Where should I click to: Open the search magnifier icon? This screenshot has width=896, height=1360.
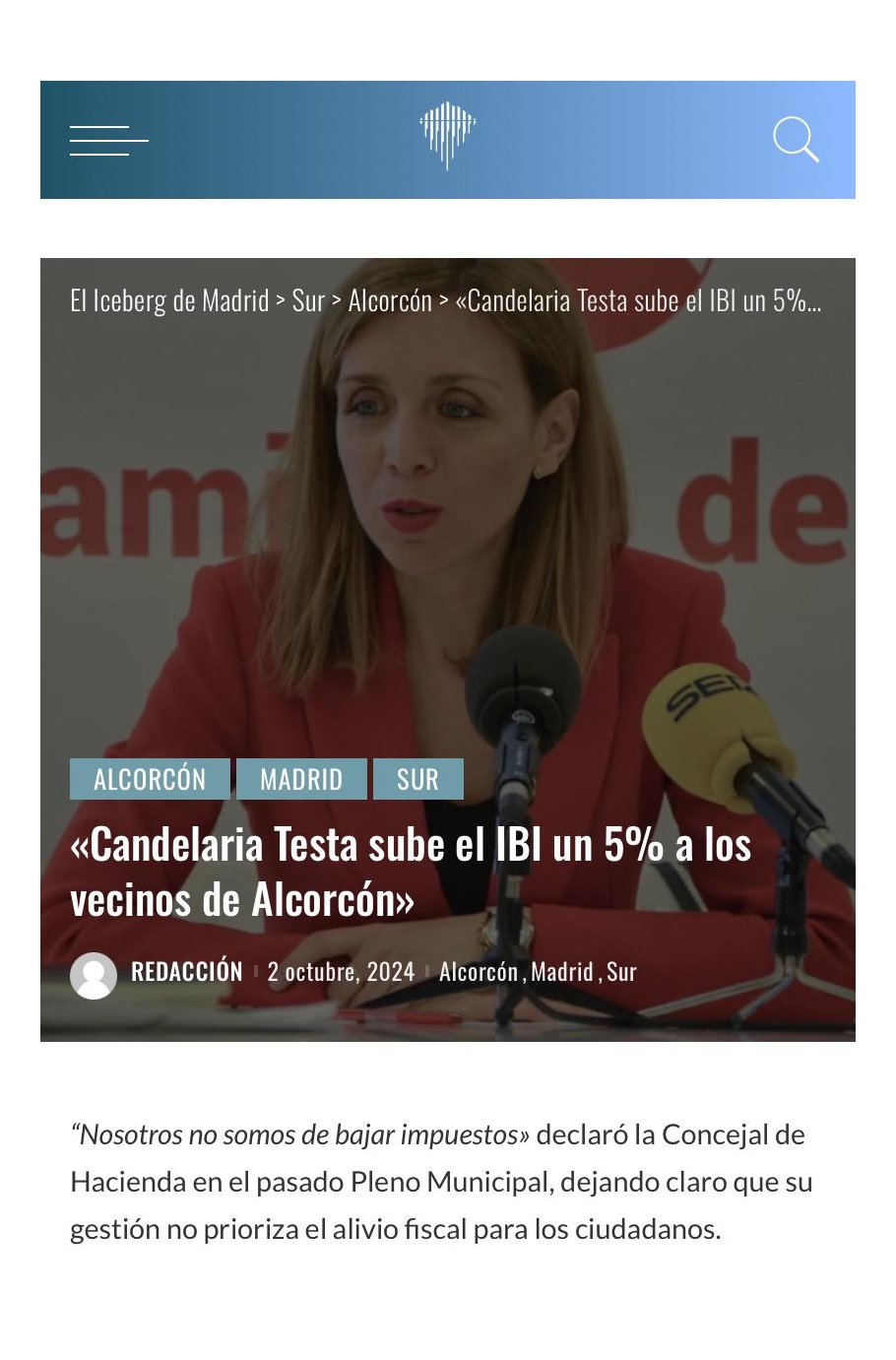[796, 140]
